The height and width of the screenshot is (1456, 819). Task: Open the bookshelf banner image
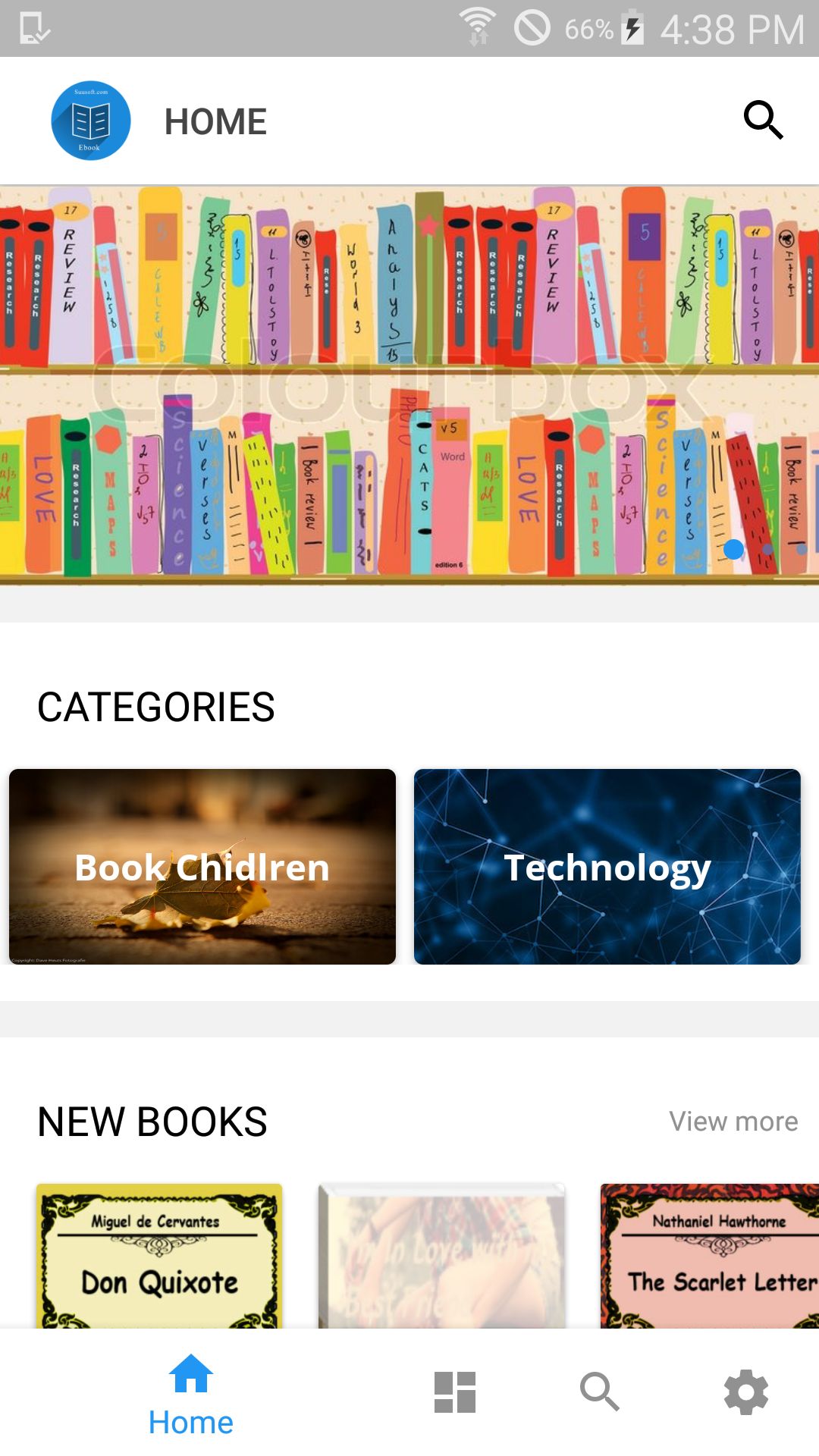[409, 385]
